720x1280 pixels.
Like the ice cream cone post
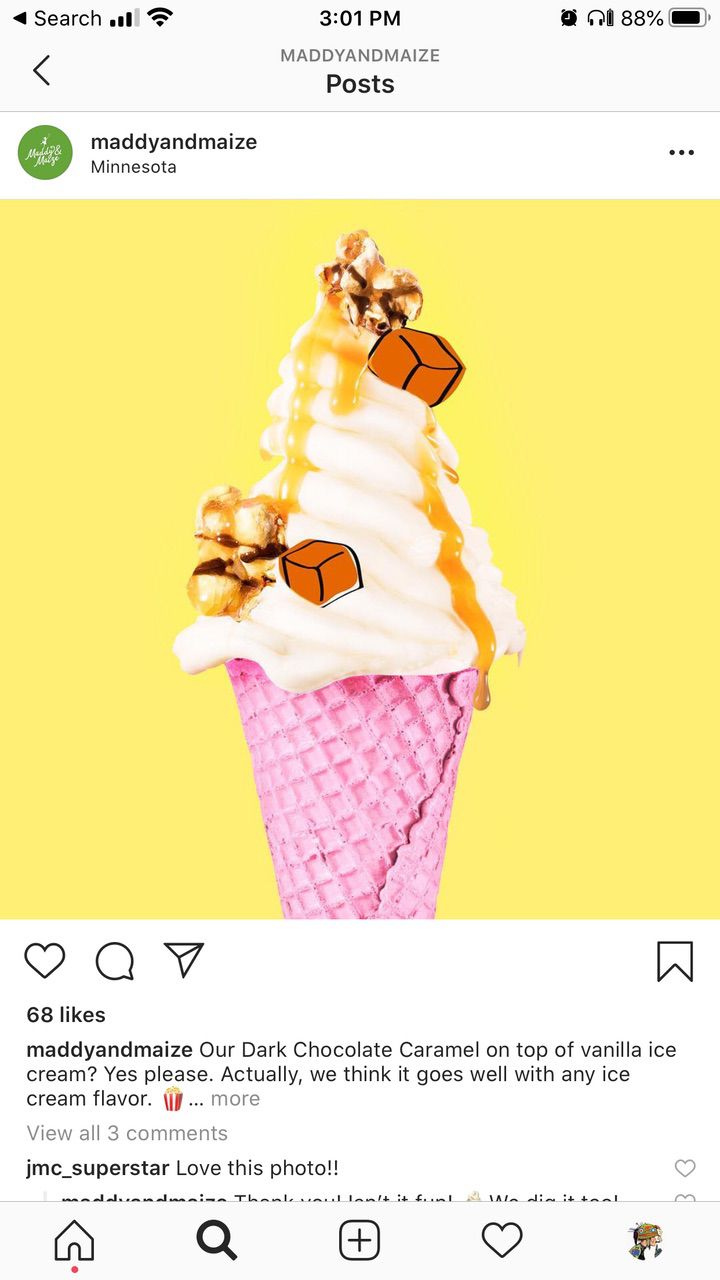[x=45, y=961]
